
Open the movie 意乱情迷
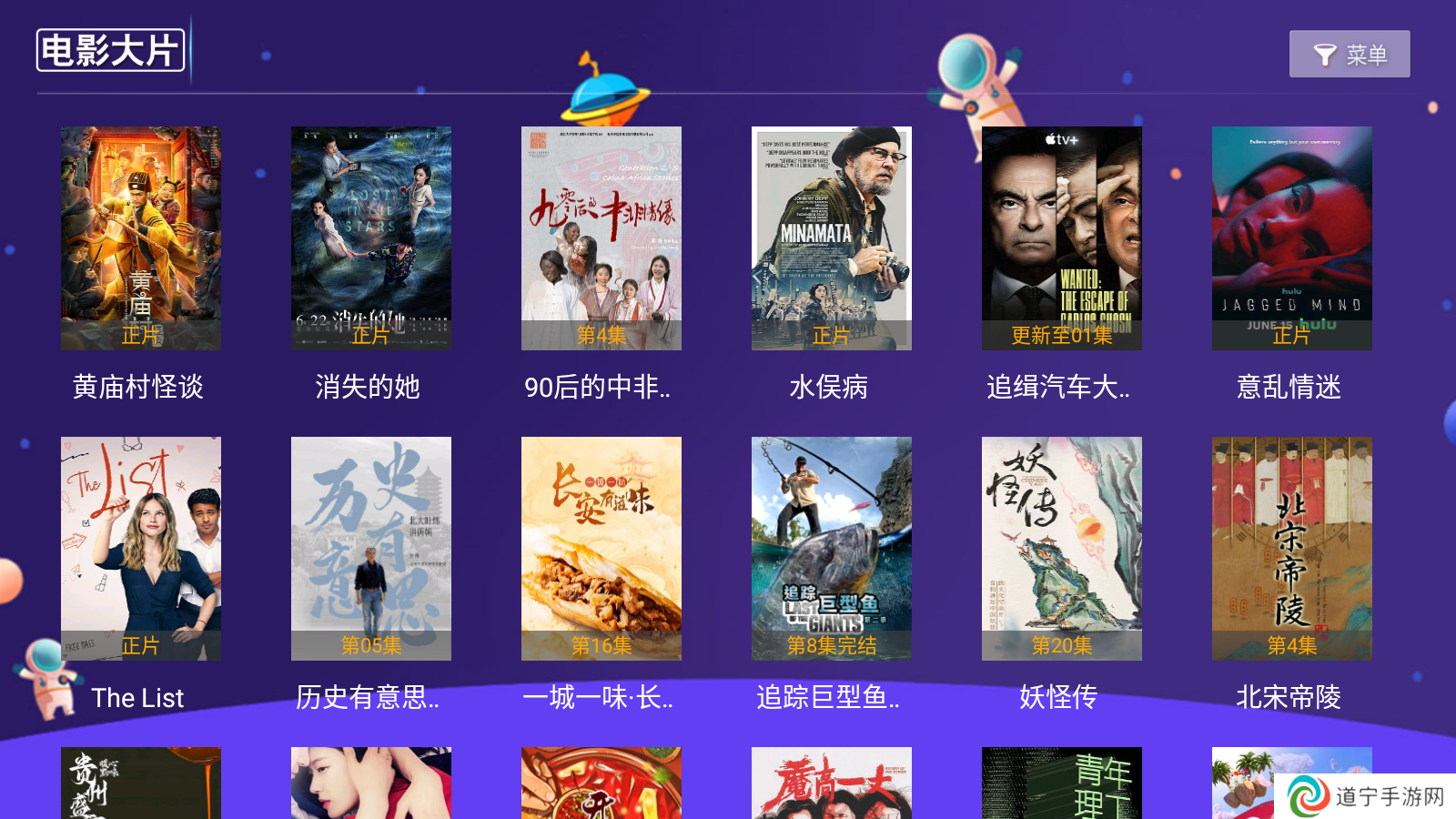[1292, 238]
